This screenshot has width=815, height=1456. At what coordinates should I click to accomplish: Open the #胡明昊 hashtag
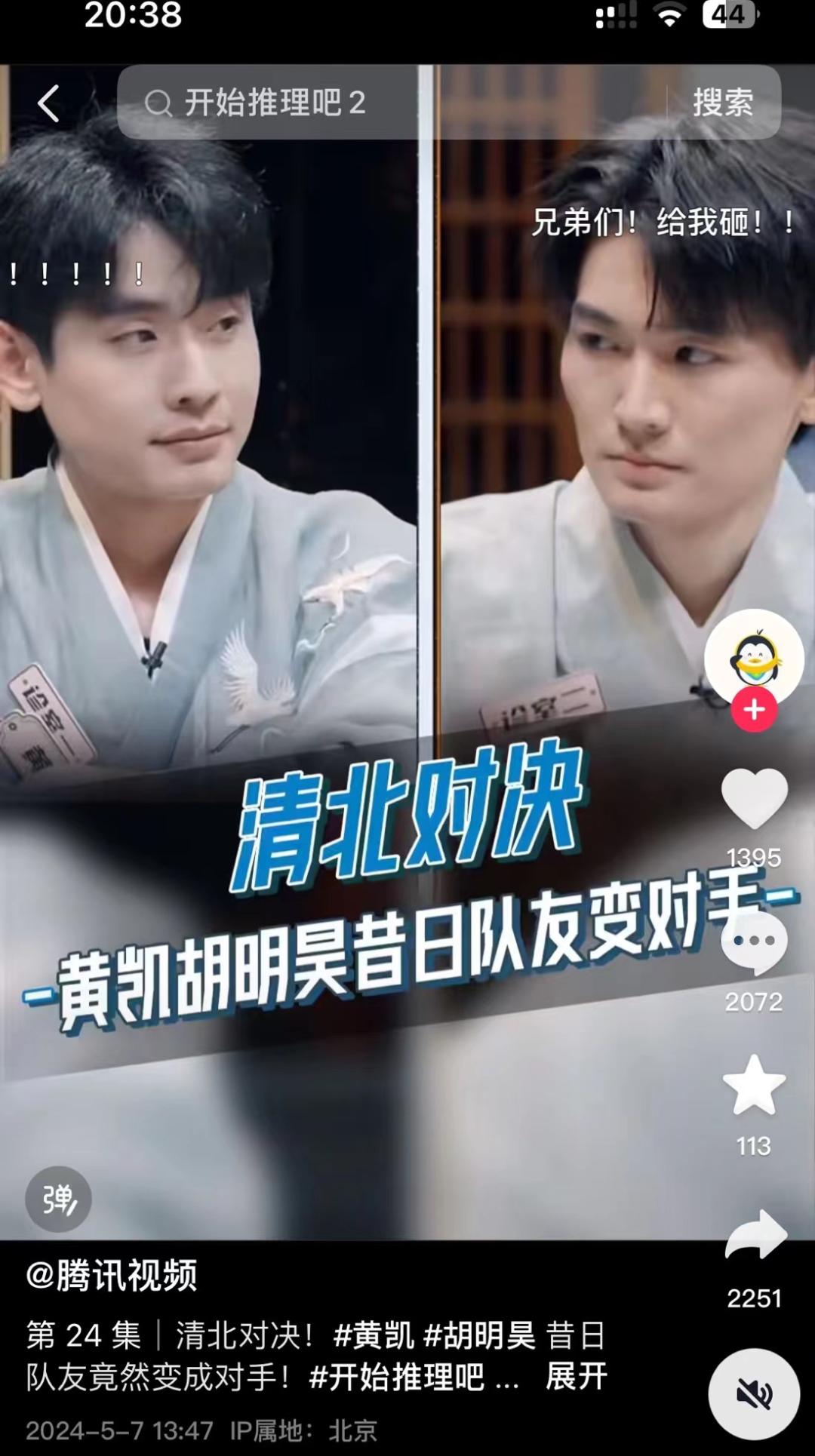tap(479, 1335)
